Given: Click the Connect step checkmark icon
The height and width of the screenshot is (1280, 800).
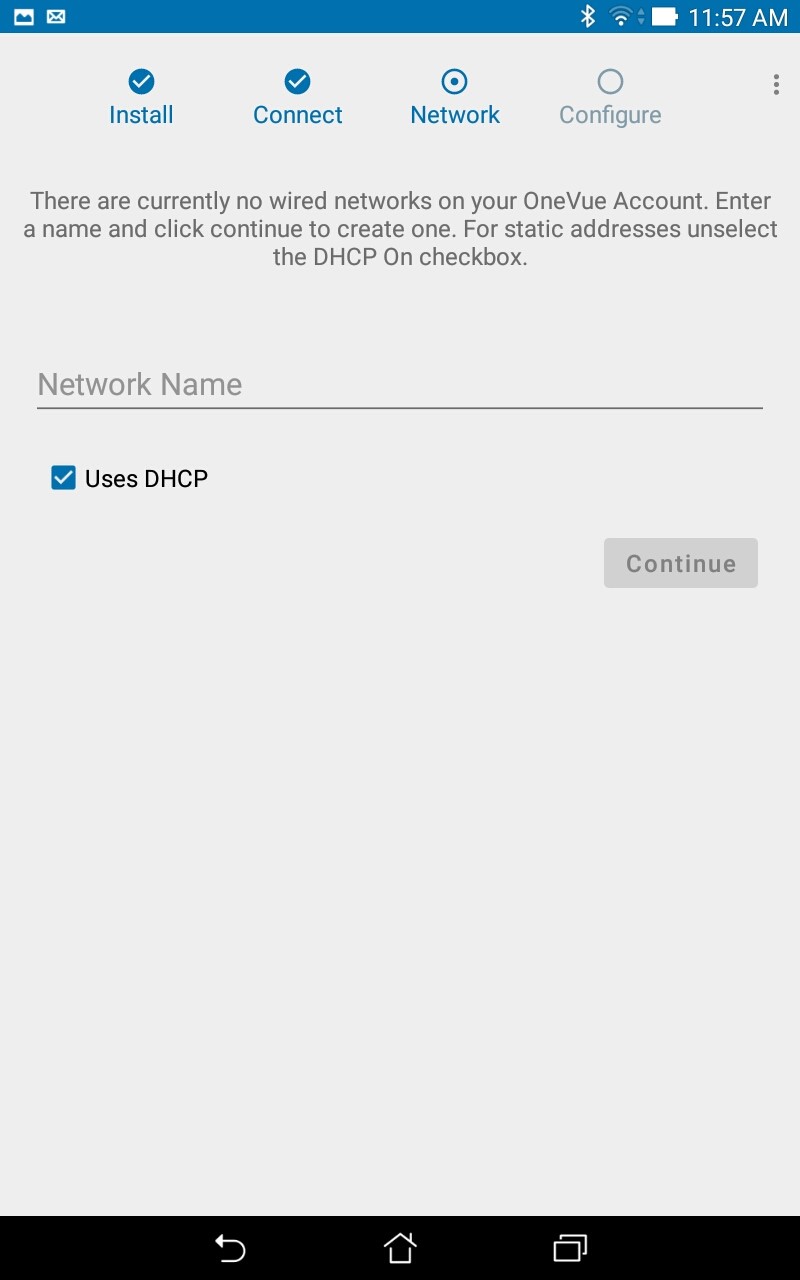Looking at the screenshot, I should (x=297, y=82).
